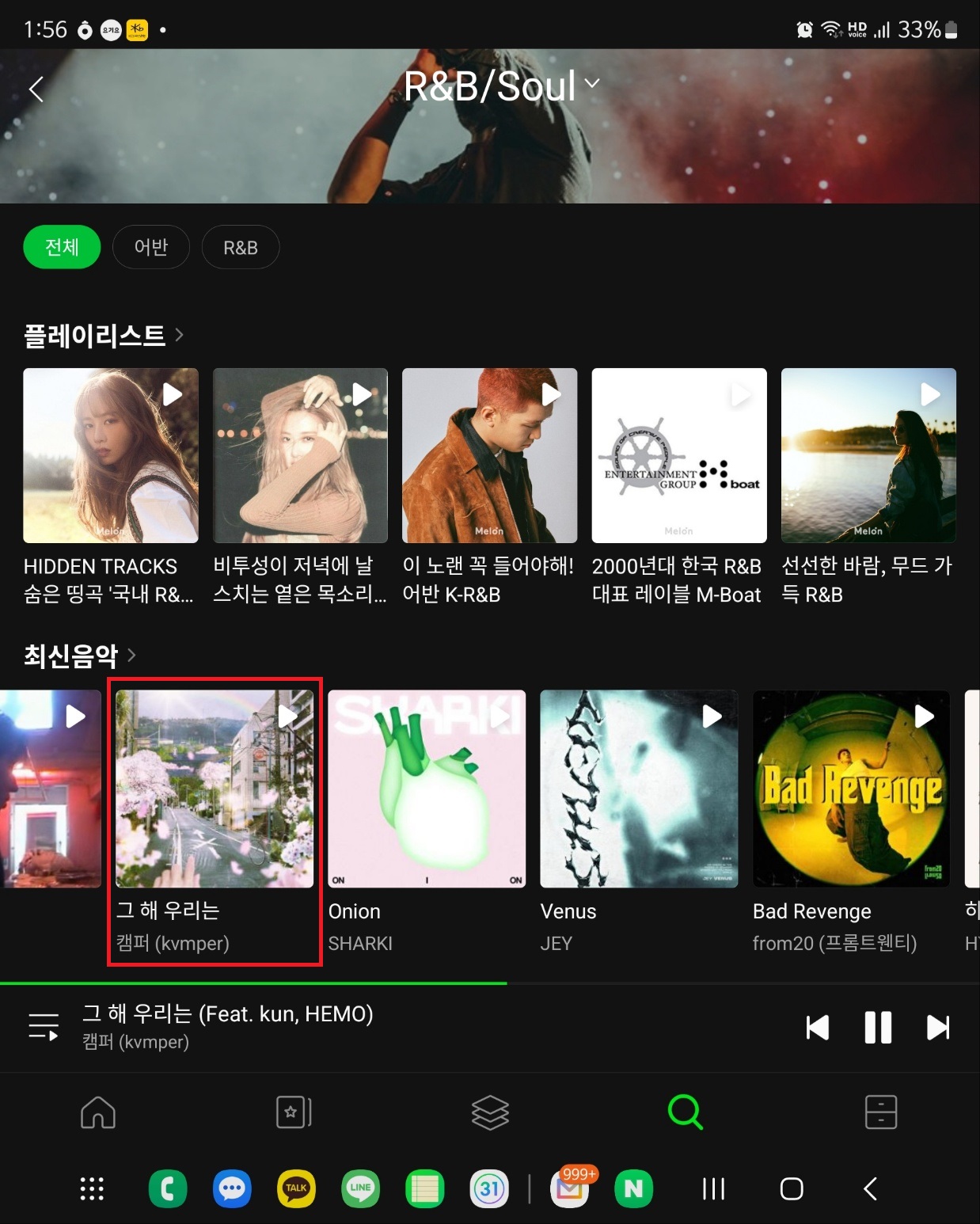Switch to the home tab

pos(98,1112)
